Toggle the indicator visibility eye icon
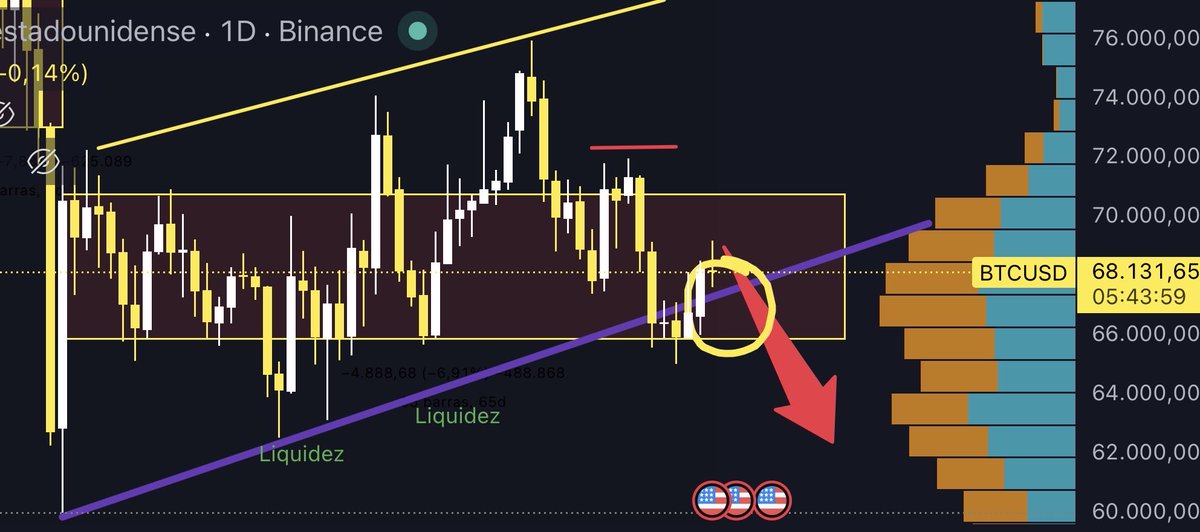Viewport: 1200px width, 532px height. coord(42,160)
